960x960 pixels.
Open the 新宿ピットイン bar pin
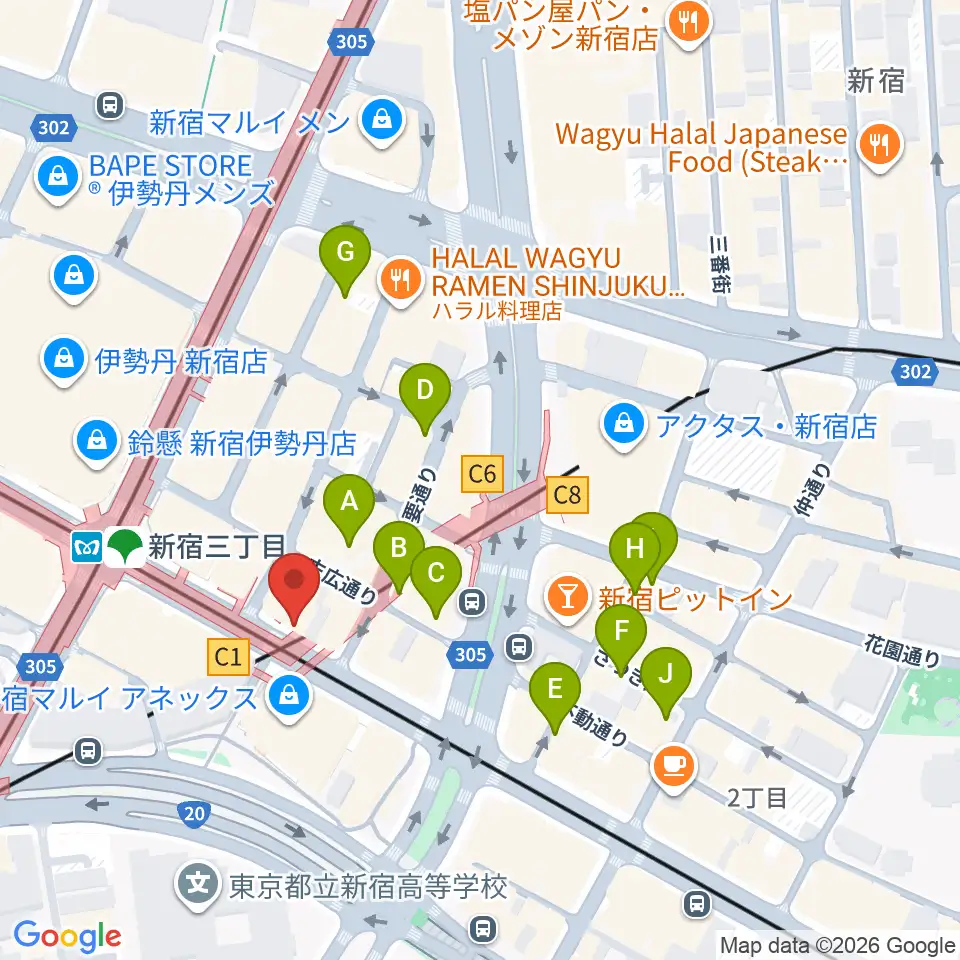pyautogui.click(x=568, y=598)
